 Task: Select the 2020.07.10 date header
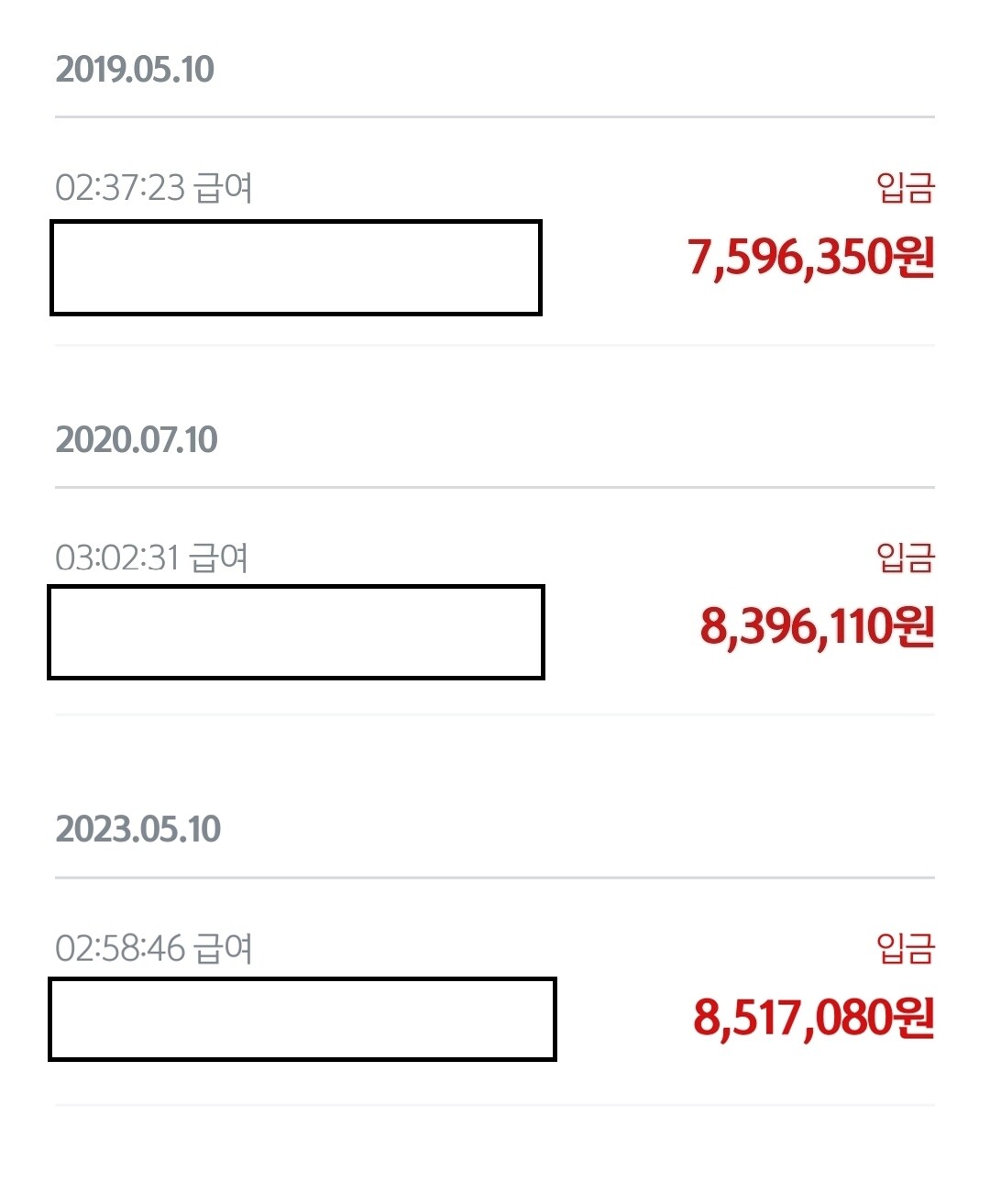click(137, 439)
